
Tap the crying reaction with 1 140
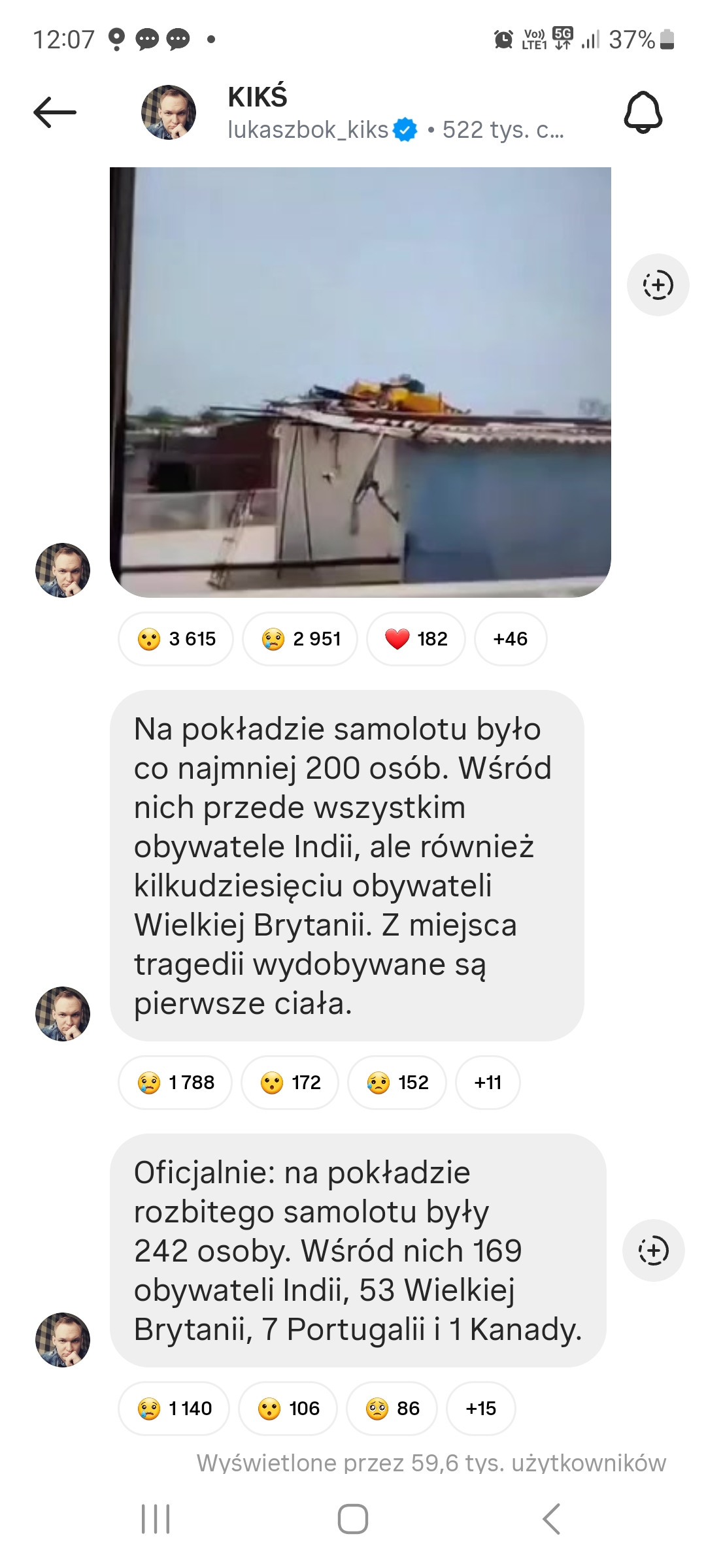click(174, 1409)
